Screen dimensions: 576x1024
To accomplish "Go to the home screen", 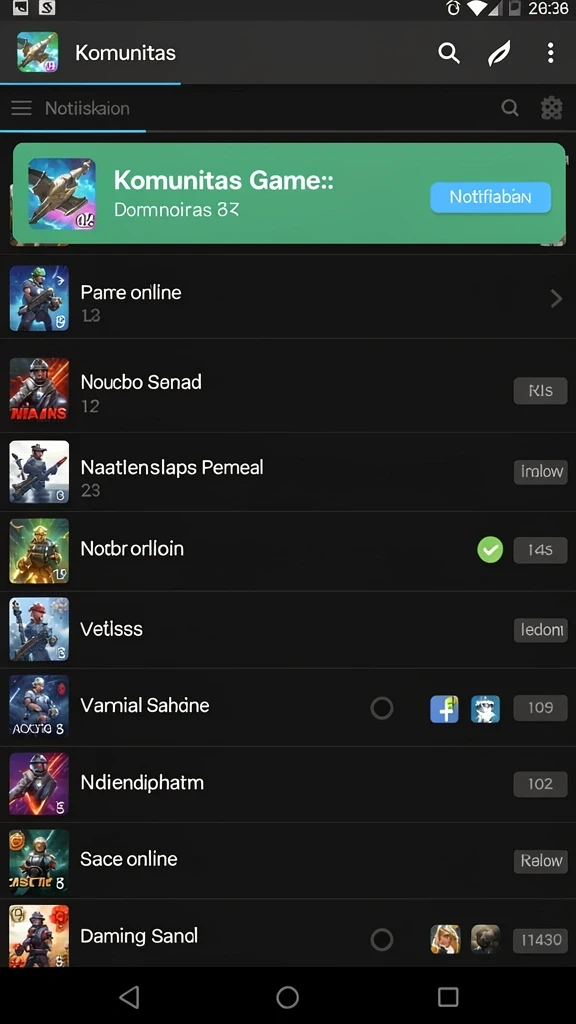I will point(287,997).
